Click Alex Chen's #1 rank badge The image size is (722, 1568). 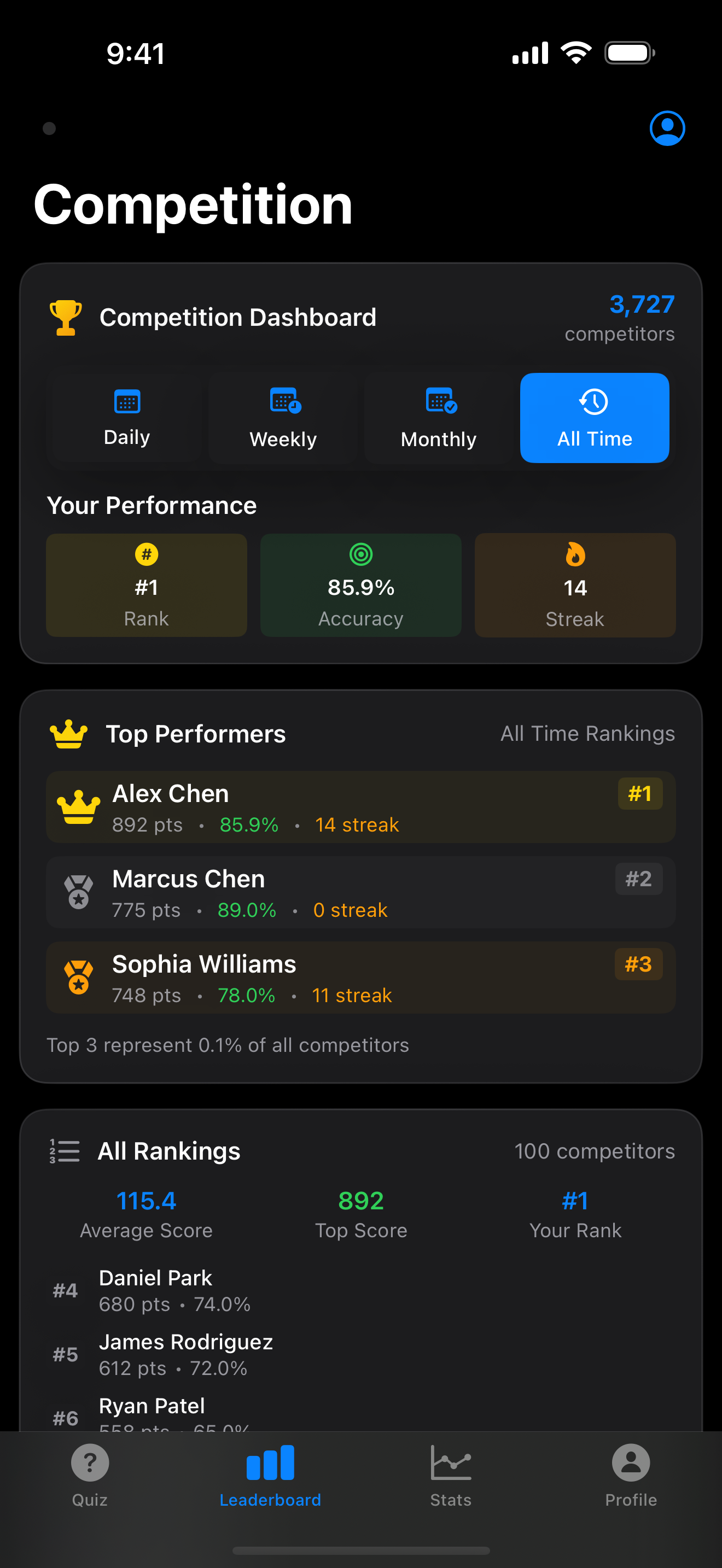640,793
